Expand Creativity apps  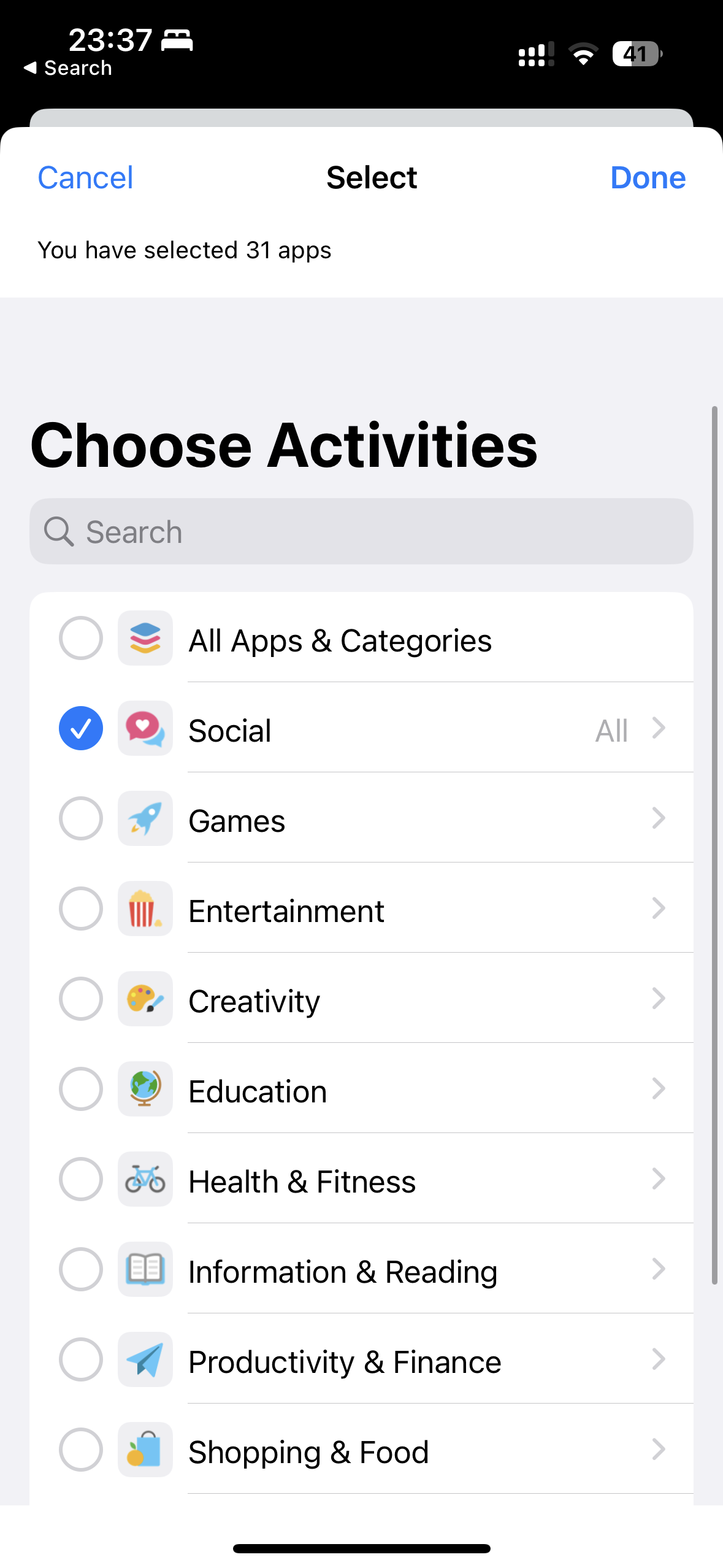[x=658, y=999]
